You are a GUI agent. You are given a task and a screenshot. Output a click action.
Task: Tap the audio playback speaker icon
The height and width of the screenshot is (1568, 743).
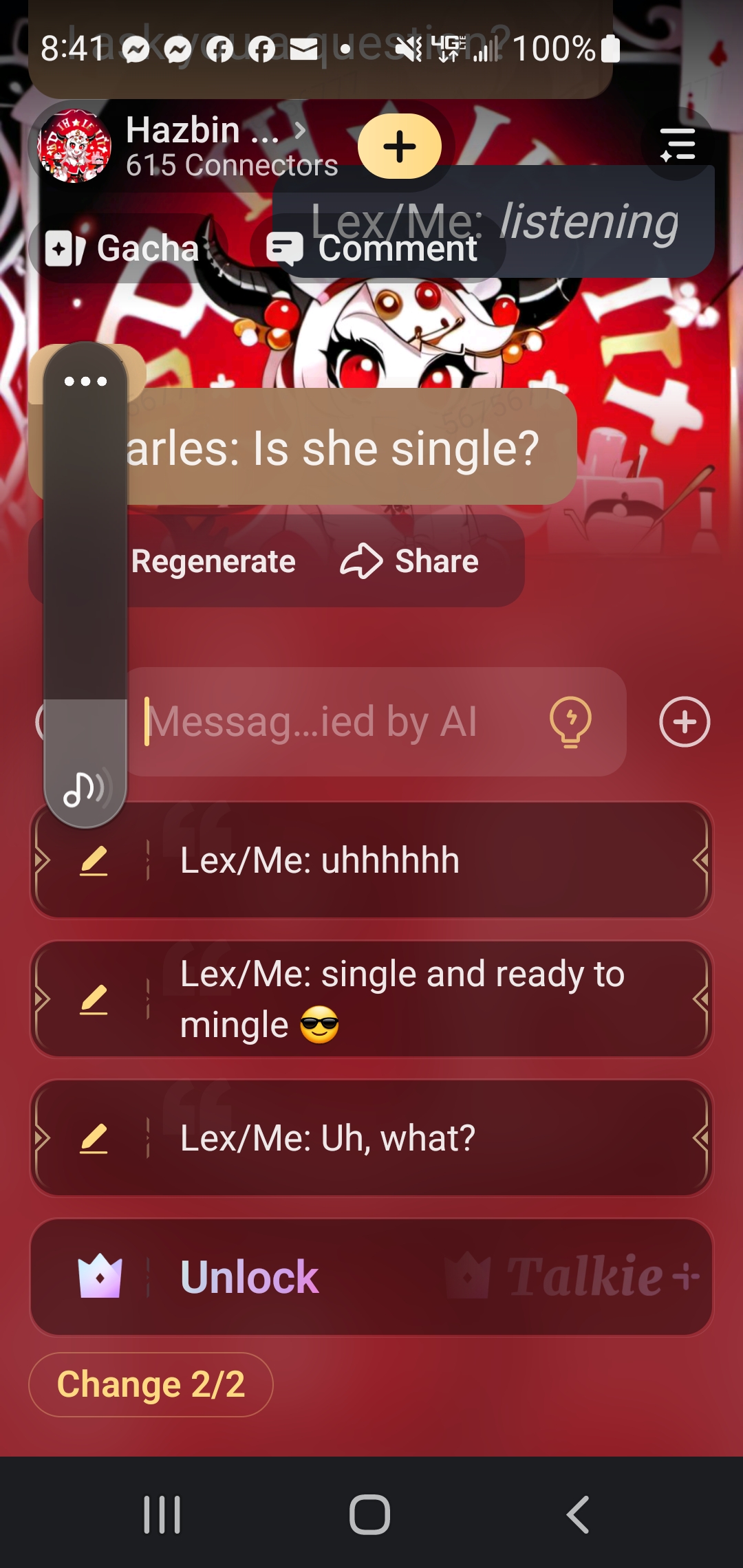[85, 789]
